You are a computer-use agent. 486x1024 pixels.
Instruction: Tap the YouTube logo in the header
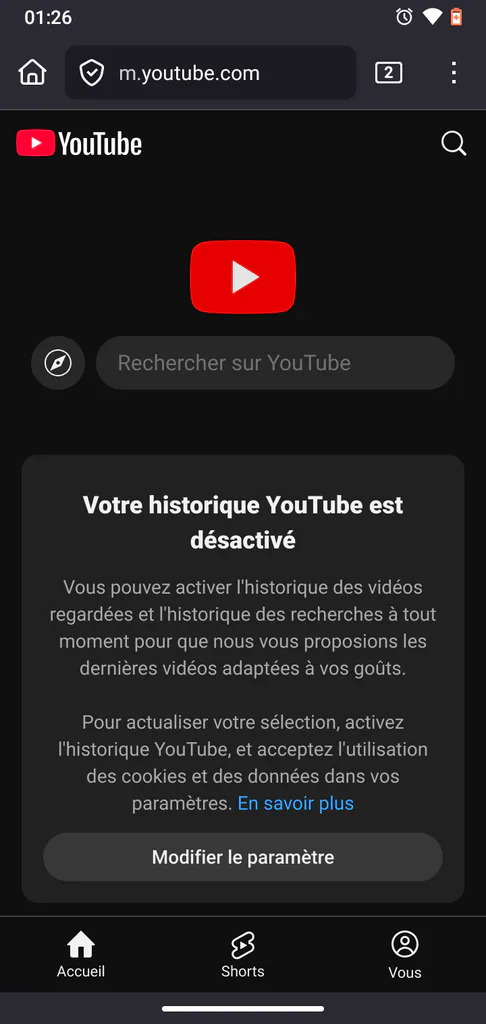pyautogui.click(x=79, y=144)
